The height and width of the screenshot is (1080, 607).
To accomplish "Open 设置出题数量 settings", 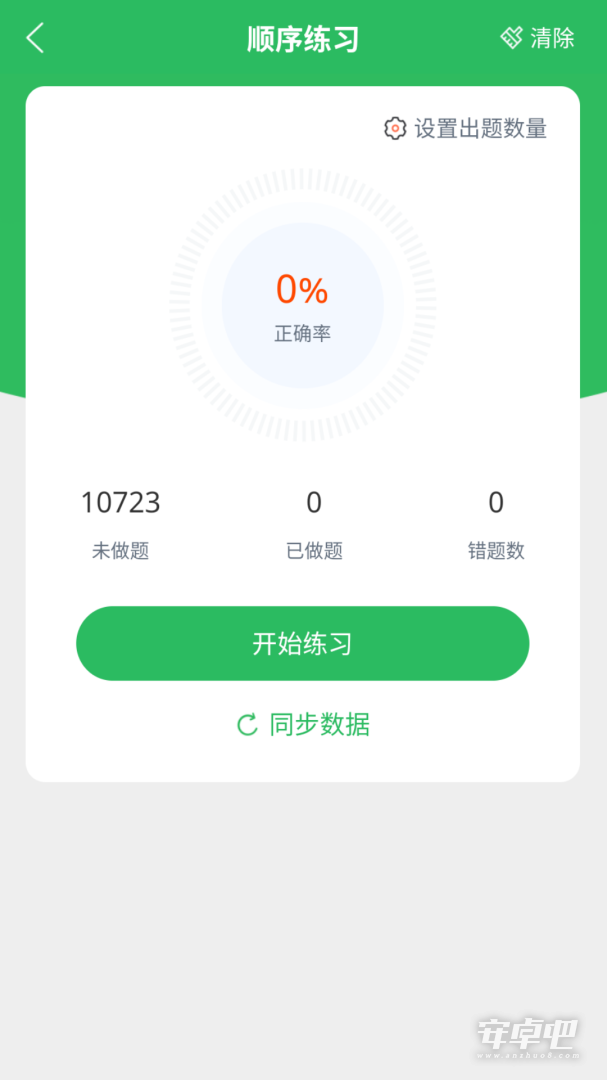I will click(465, 129).
